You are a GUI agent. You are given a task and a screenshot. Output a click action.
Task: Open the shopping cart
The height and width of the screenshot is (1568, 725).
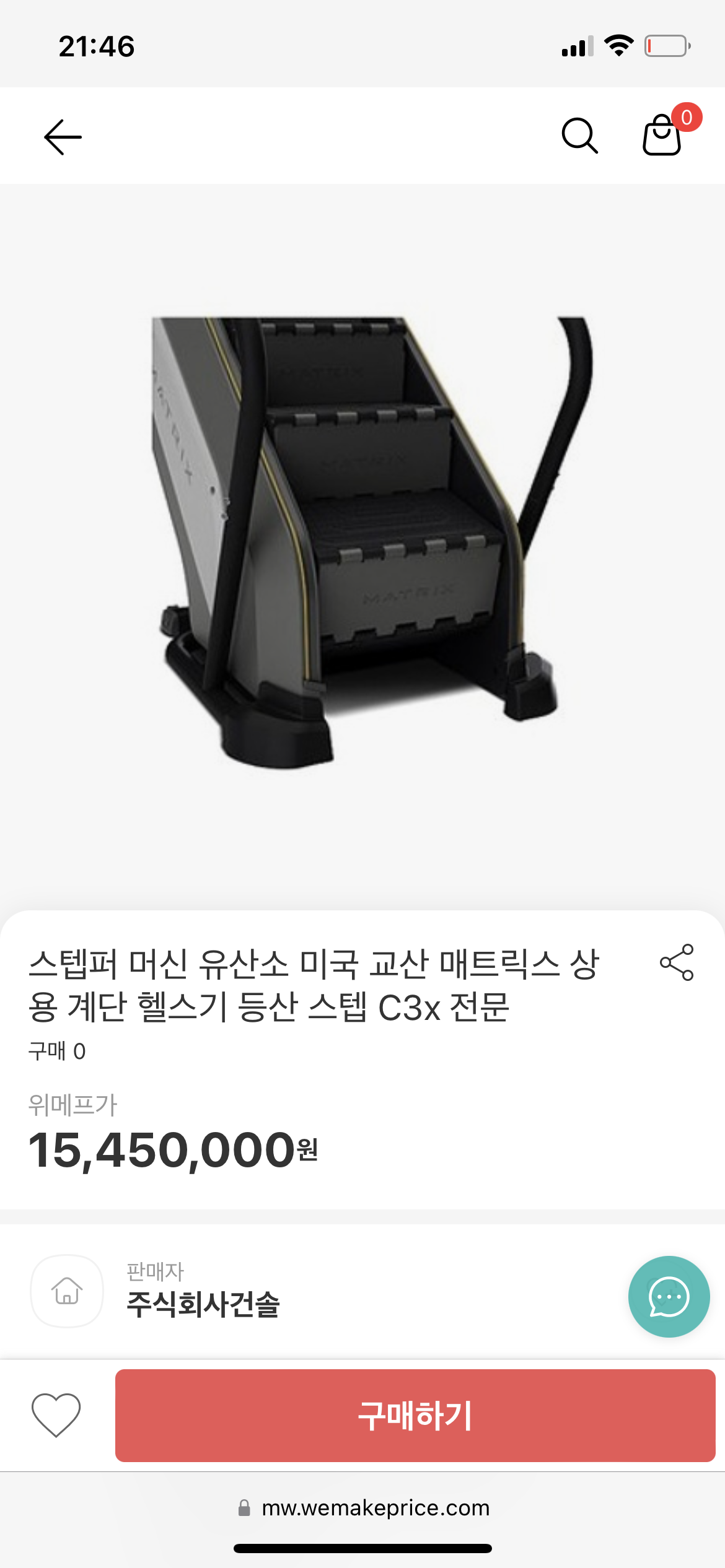tap(662, 135)
